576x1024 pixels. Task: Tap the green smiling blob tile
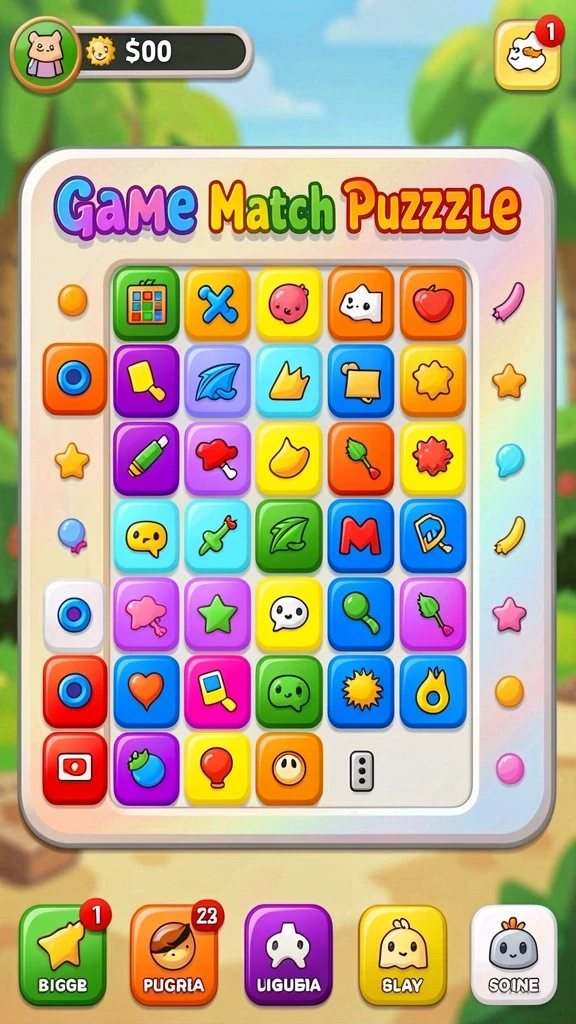(289, 692)
